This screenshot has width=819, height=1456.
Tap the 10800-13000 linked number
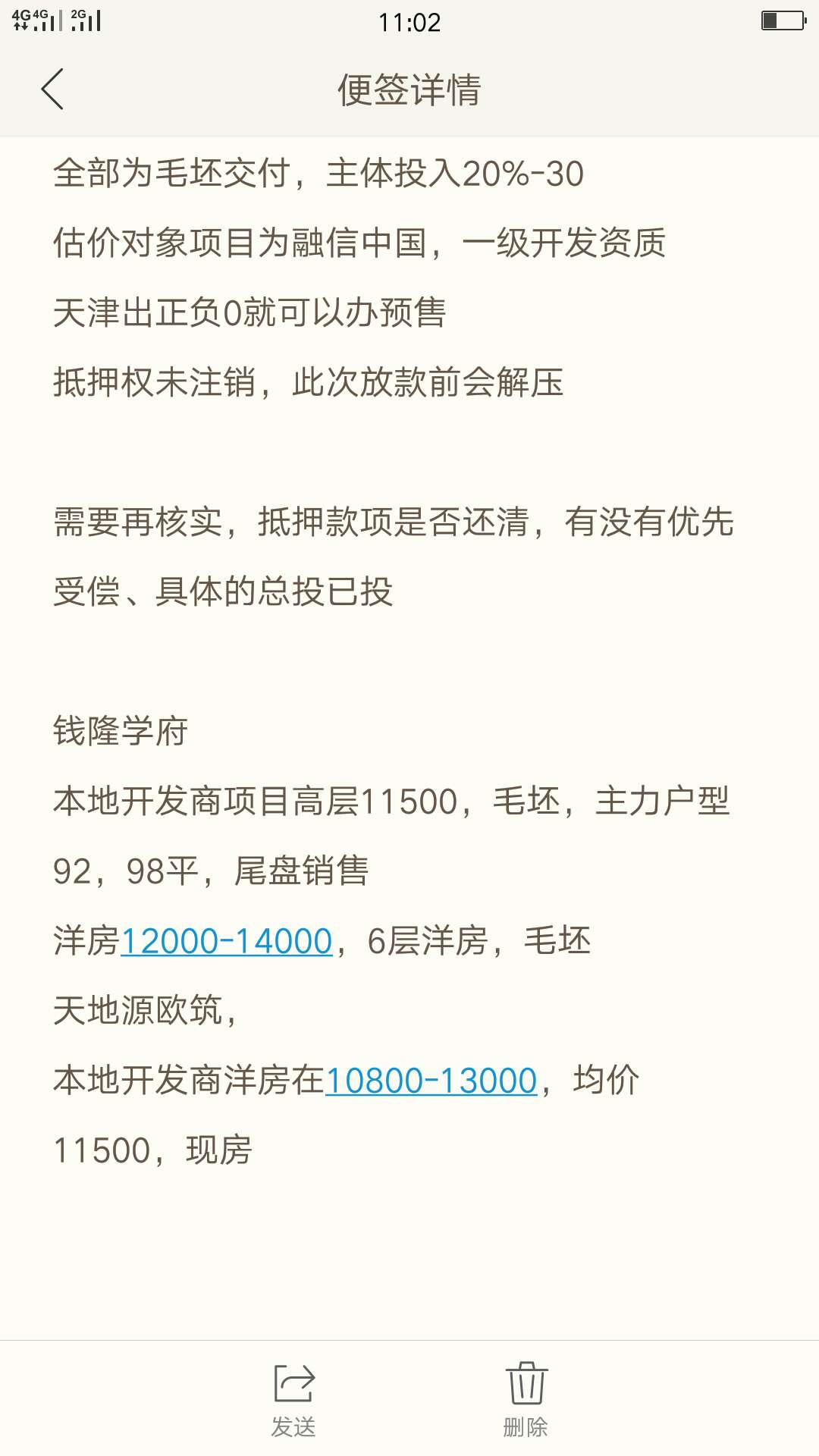(x=431, y=1081)
